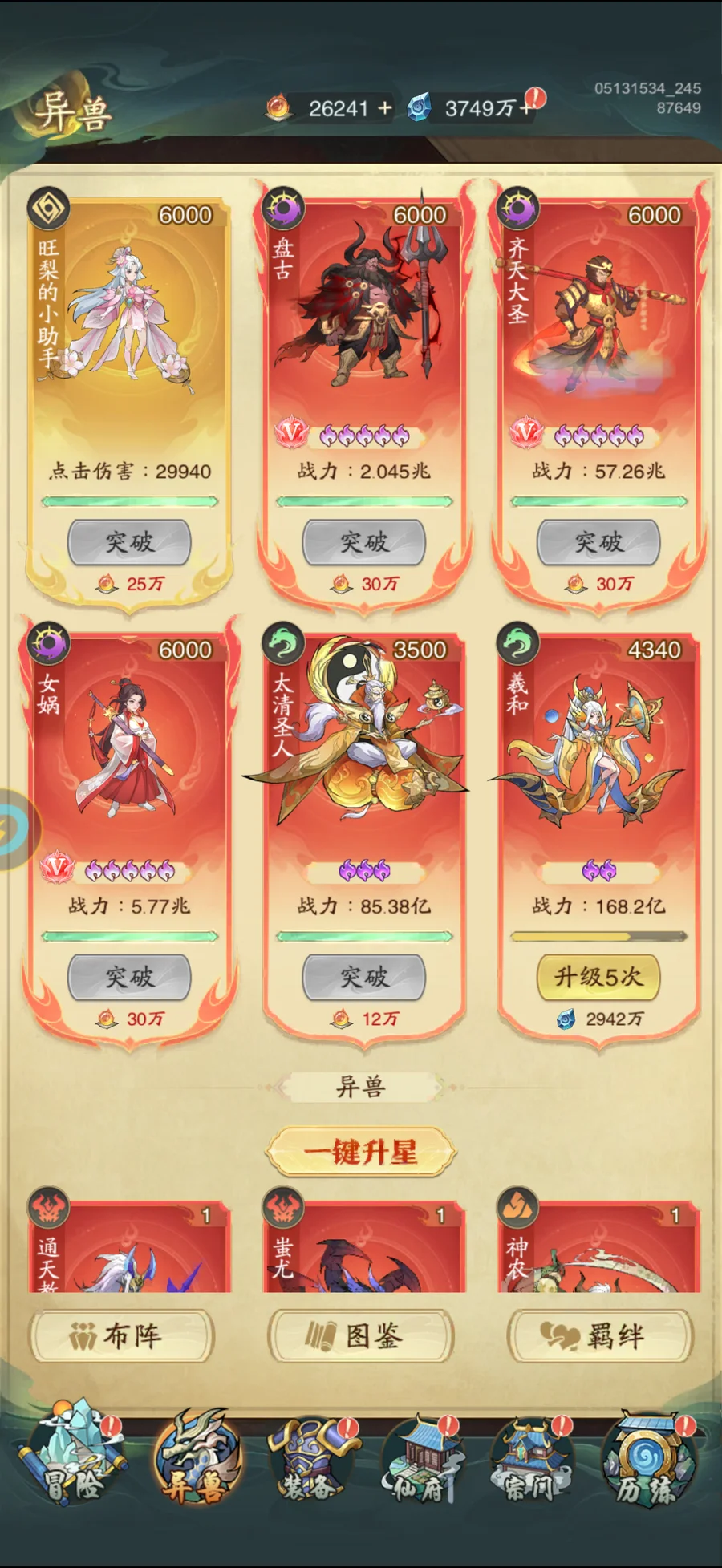Tap 突破 under 女娲 card
722x1568 pixels.
click(129, 977)
